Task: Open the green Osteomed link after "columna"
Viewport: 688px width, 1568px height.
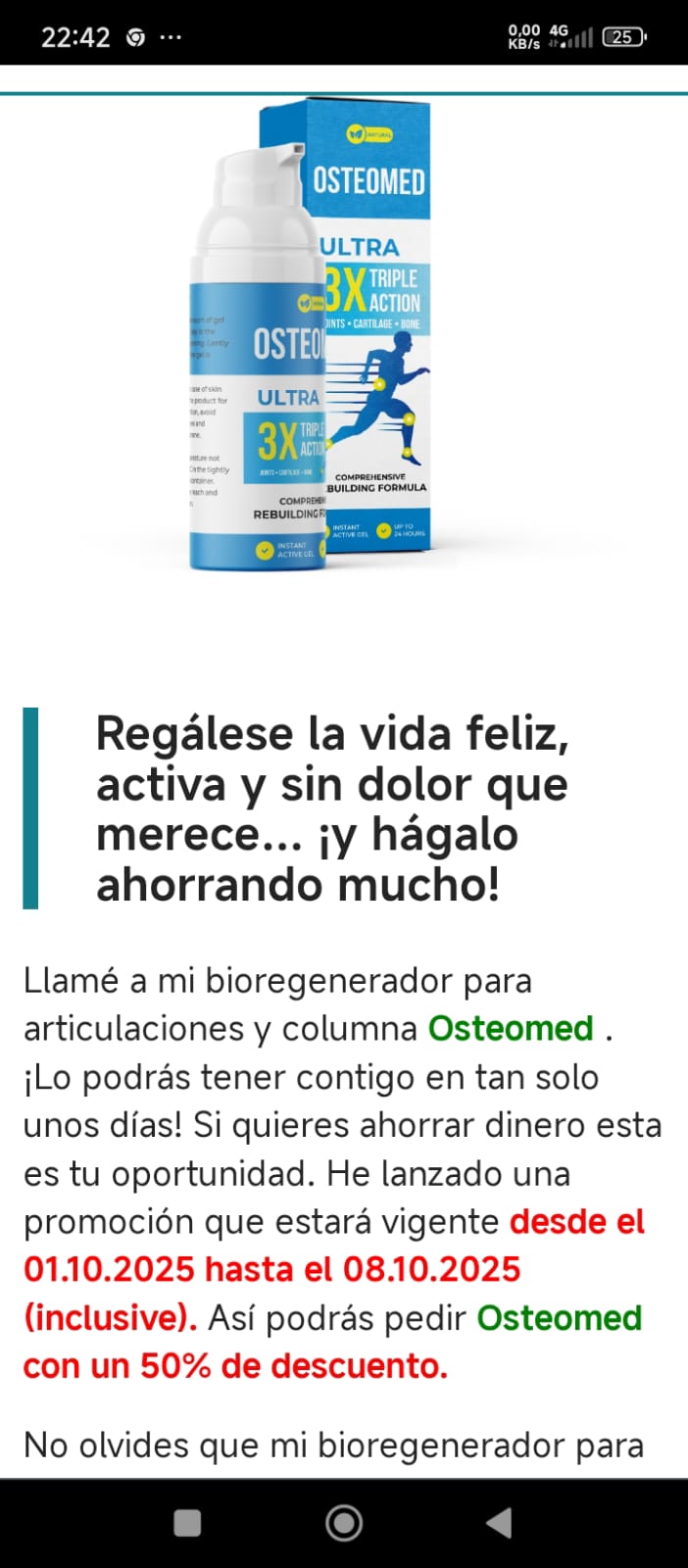Action: 511,1029
